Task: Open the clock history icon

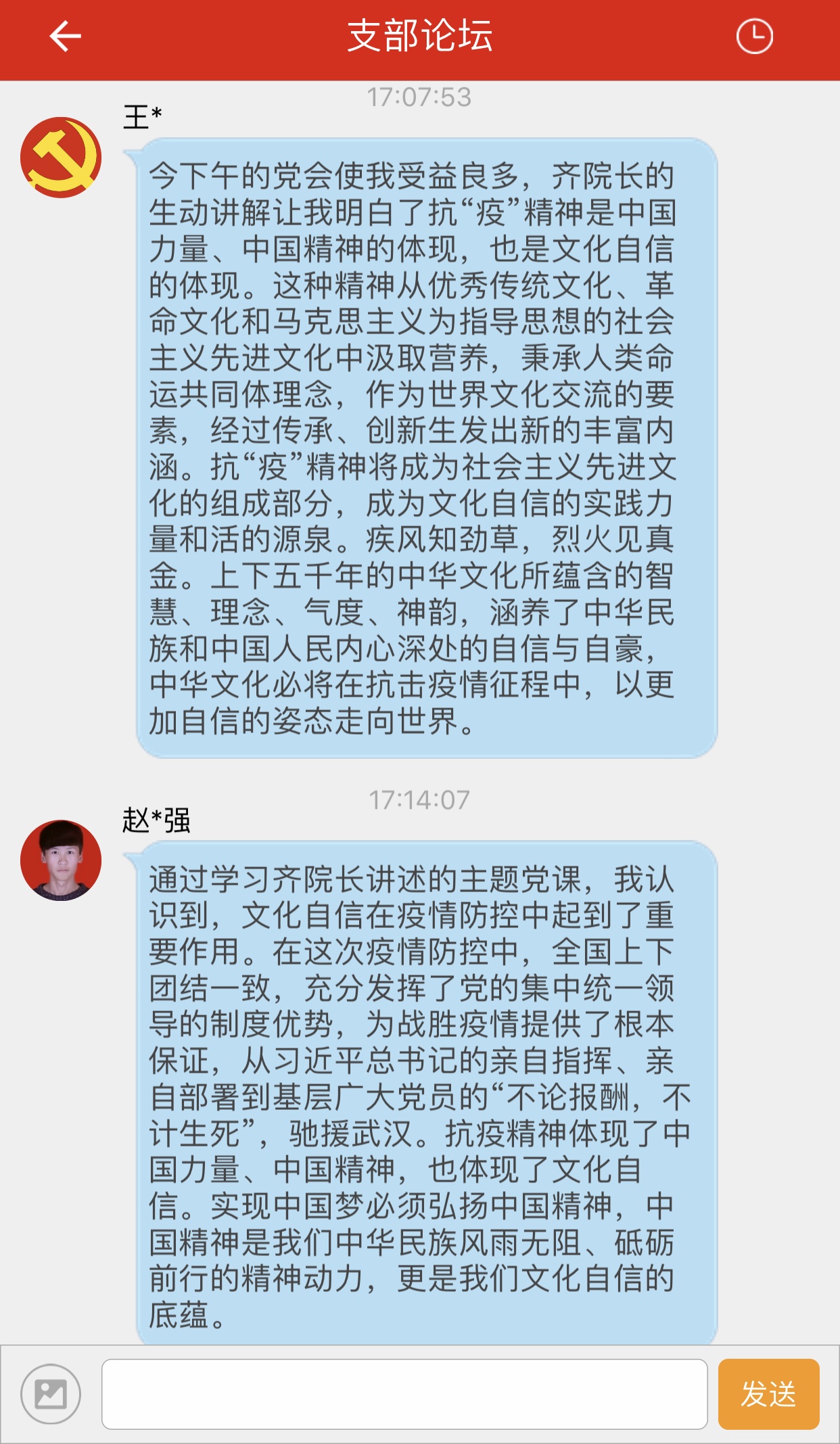Action: click(x=754, y=37)
